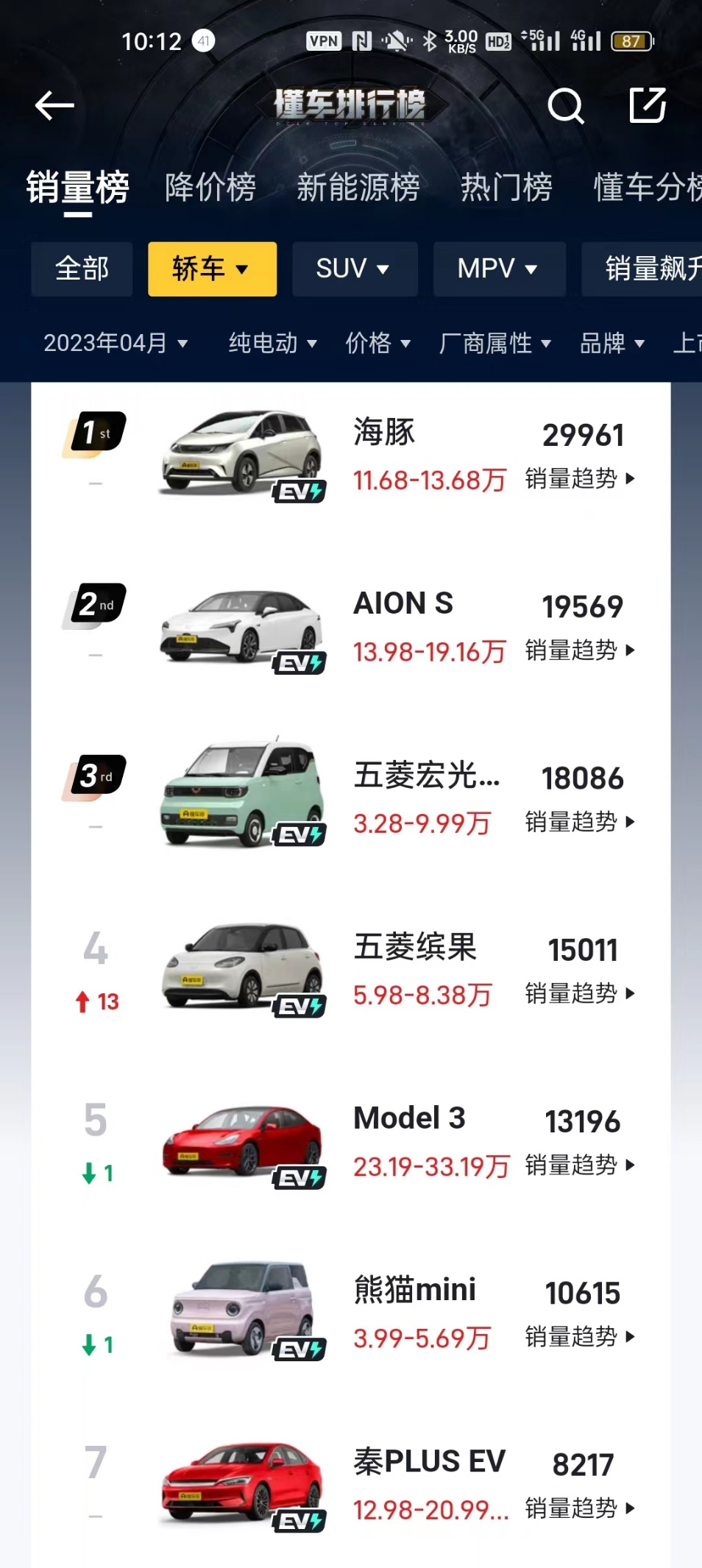Open the 厂商属性 filter
The width and height of the screenshot is (702, 1568).
[x=494, y=344]
